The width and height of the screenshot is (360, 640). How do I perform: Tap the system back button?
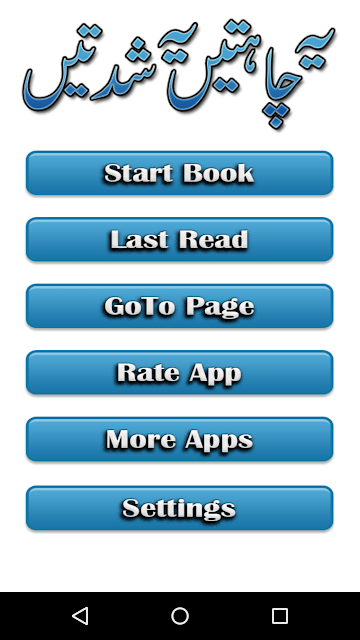80,616
